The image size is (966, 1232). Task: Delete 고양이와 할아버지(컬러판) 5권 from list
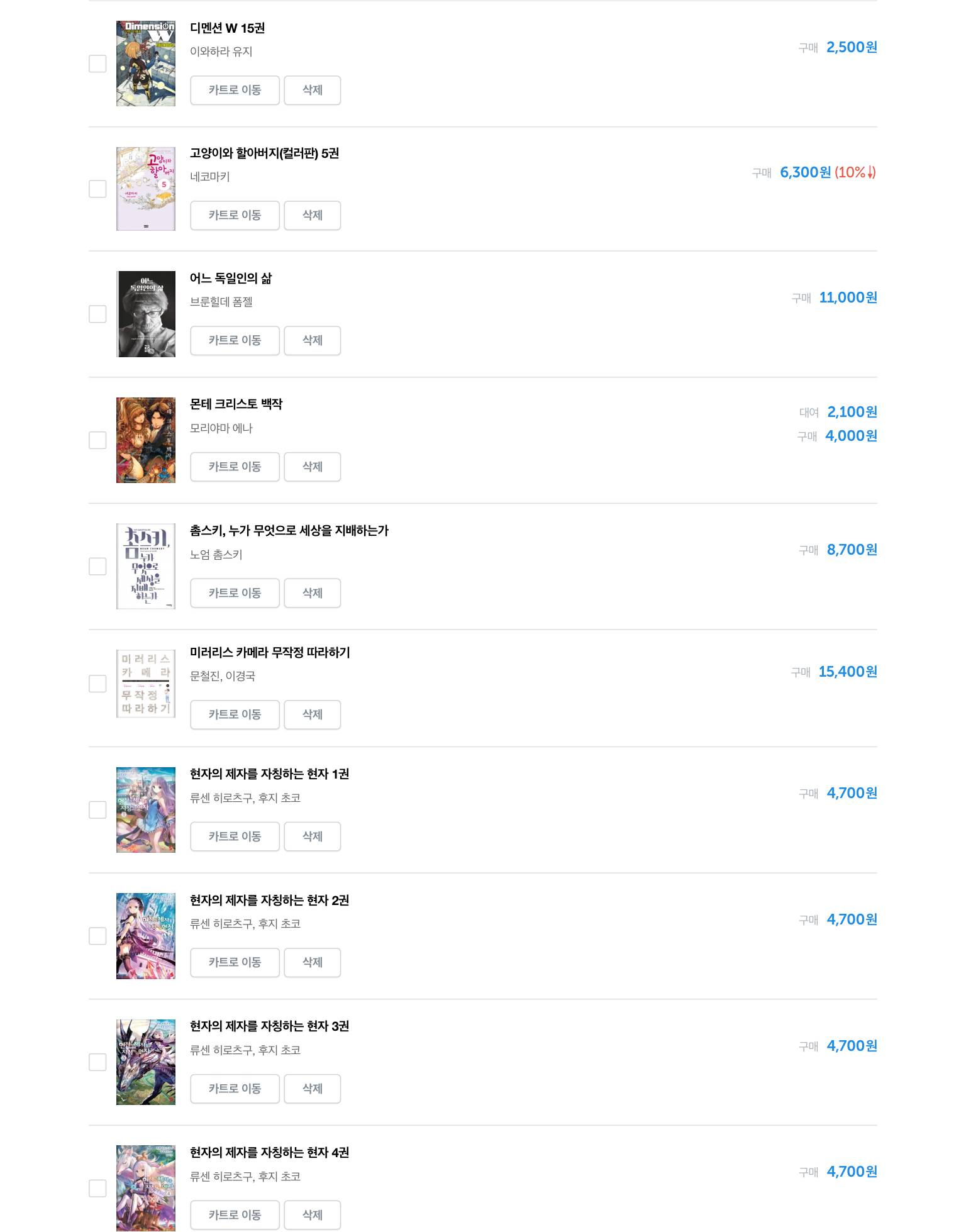coord(312,216)
